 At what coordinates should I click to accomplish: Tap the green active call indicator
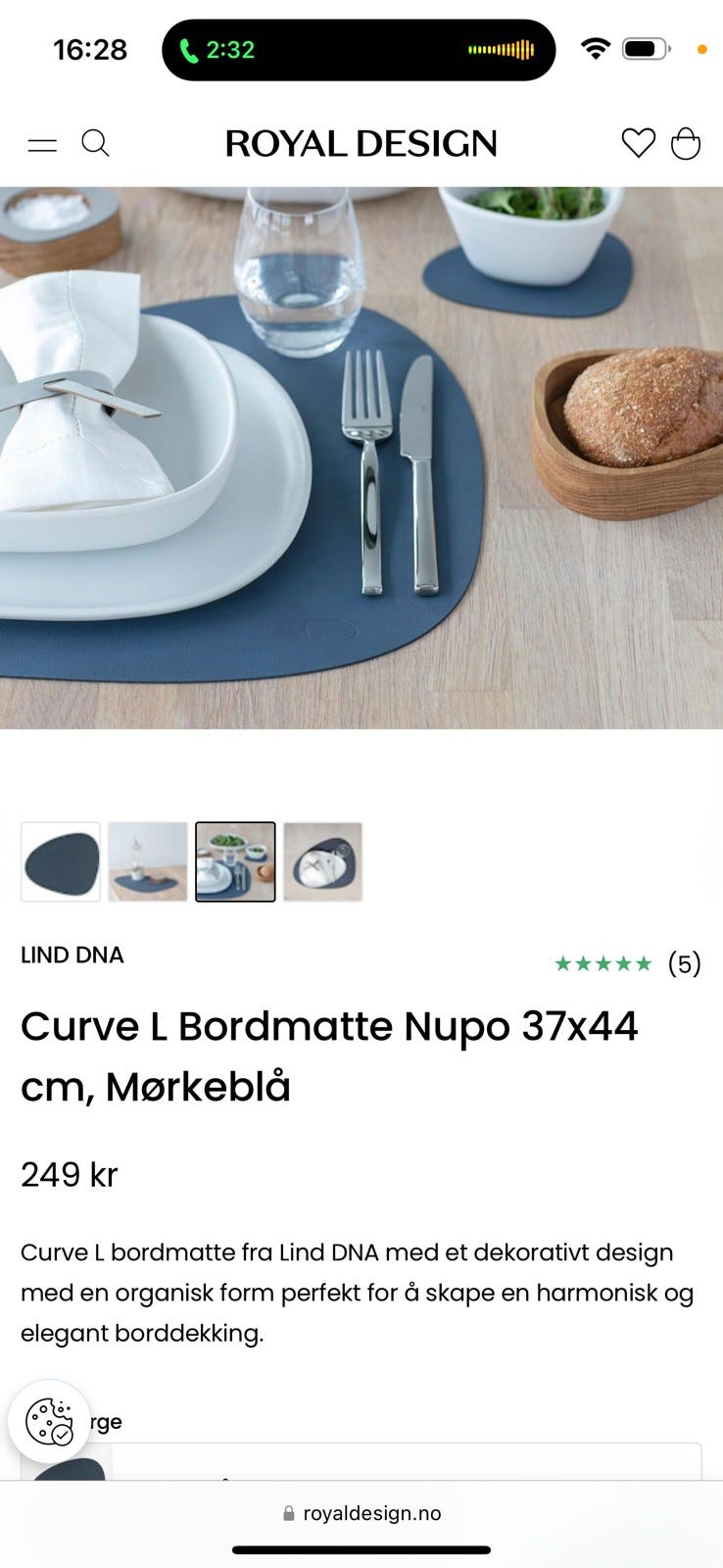[x=217, y=48]
